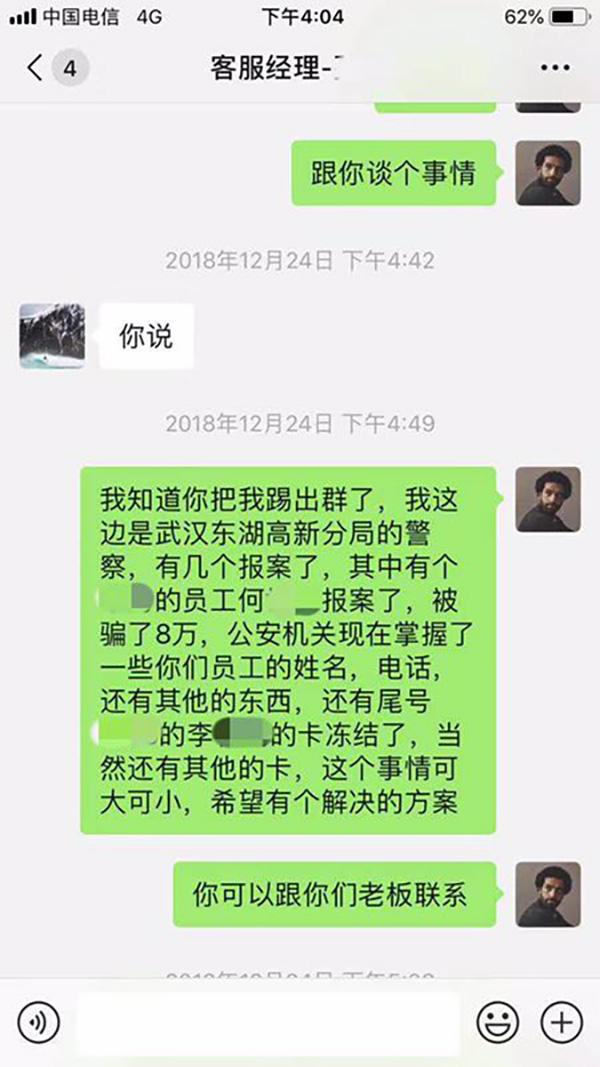Viewport: 600px width, 1067px height.
Task: Focus the message text field
Action: (268, 1022)
